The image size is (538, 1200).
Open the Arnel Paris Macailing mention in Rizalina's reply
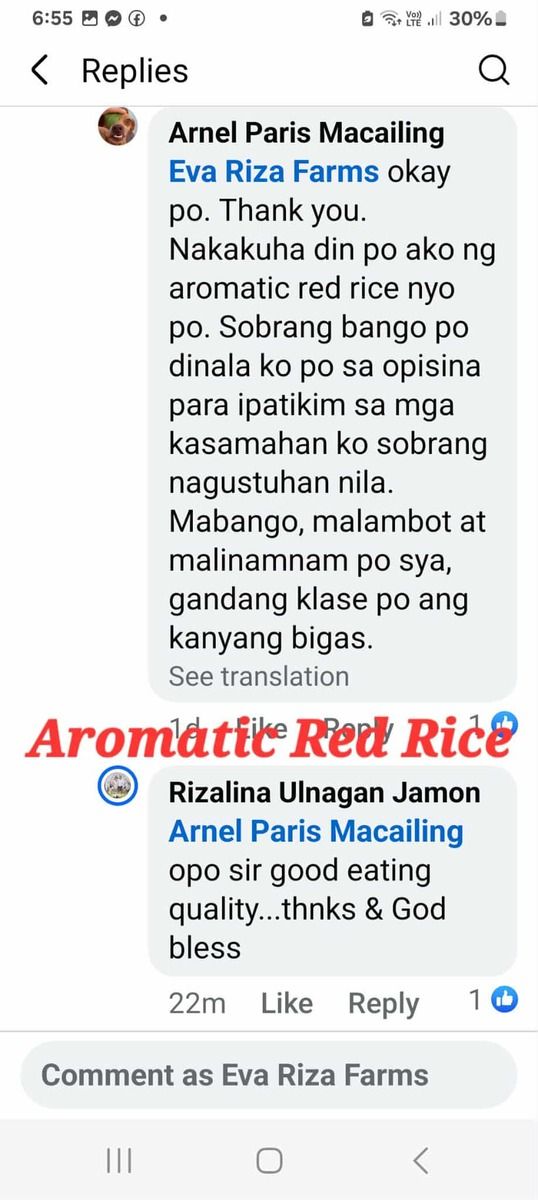point(316,832)
